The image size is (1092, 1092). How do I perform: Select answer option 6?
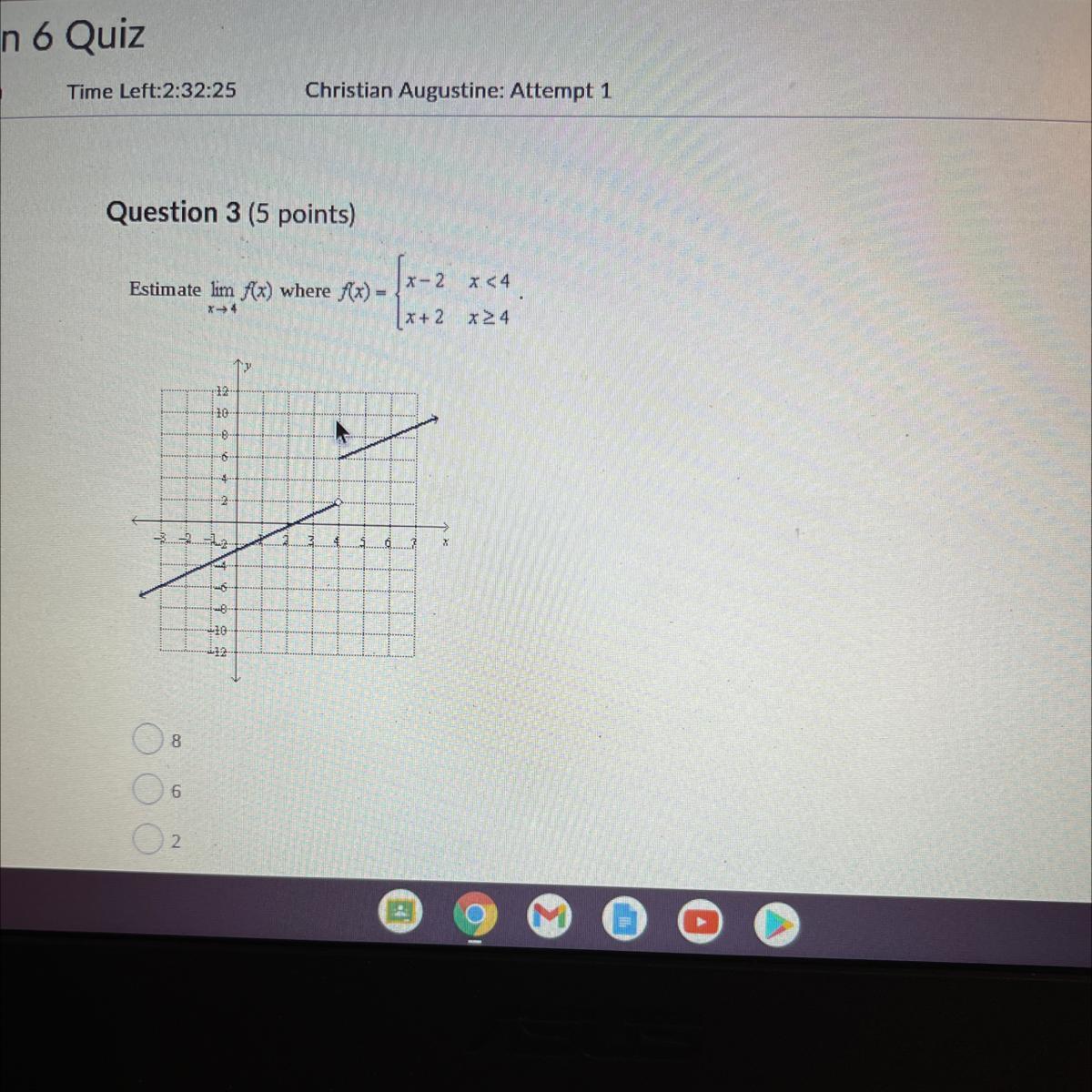click(147, 789)
